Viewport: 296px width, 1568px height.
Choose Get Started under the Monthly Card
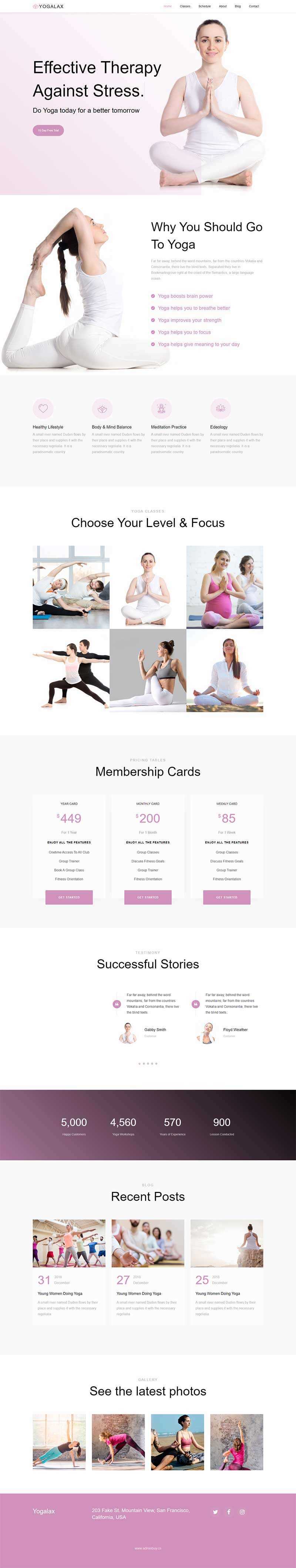pos(148,896)
